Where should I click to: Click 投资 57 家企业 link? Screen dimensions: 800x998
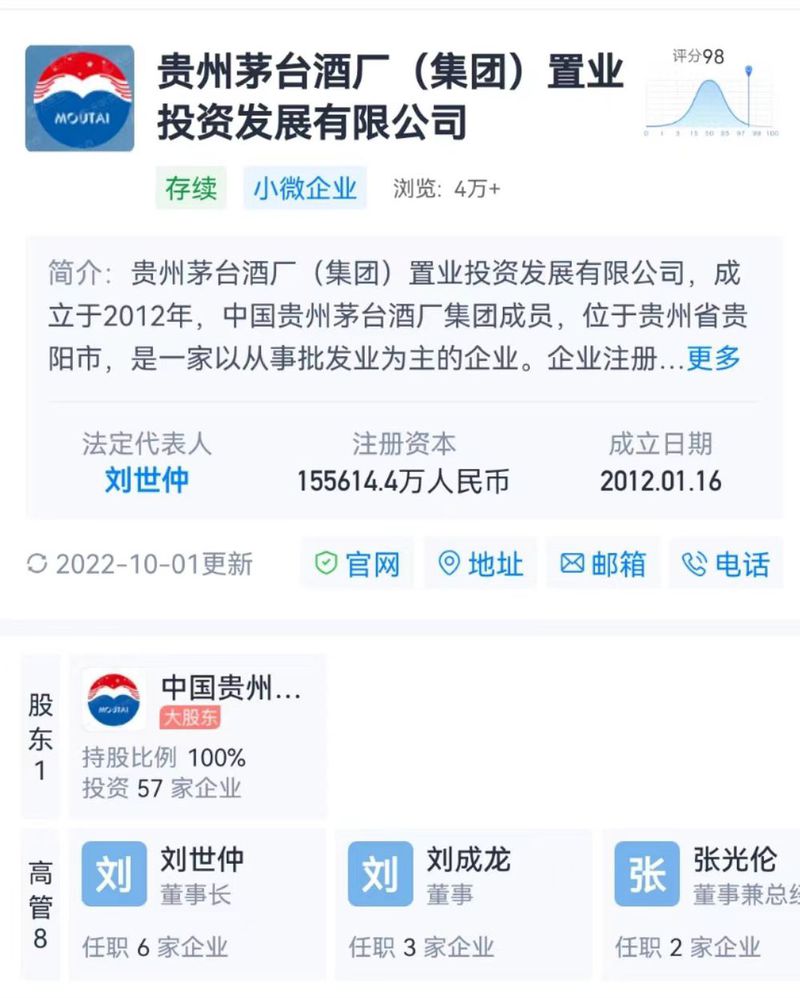160,789
